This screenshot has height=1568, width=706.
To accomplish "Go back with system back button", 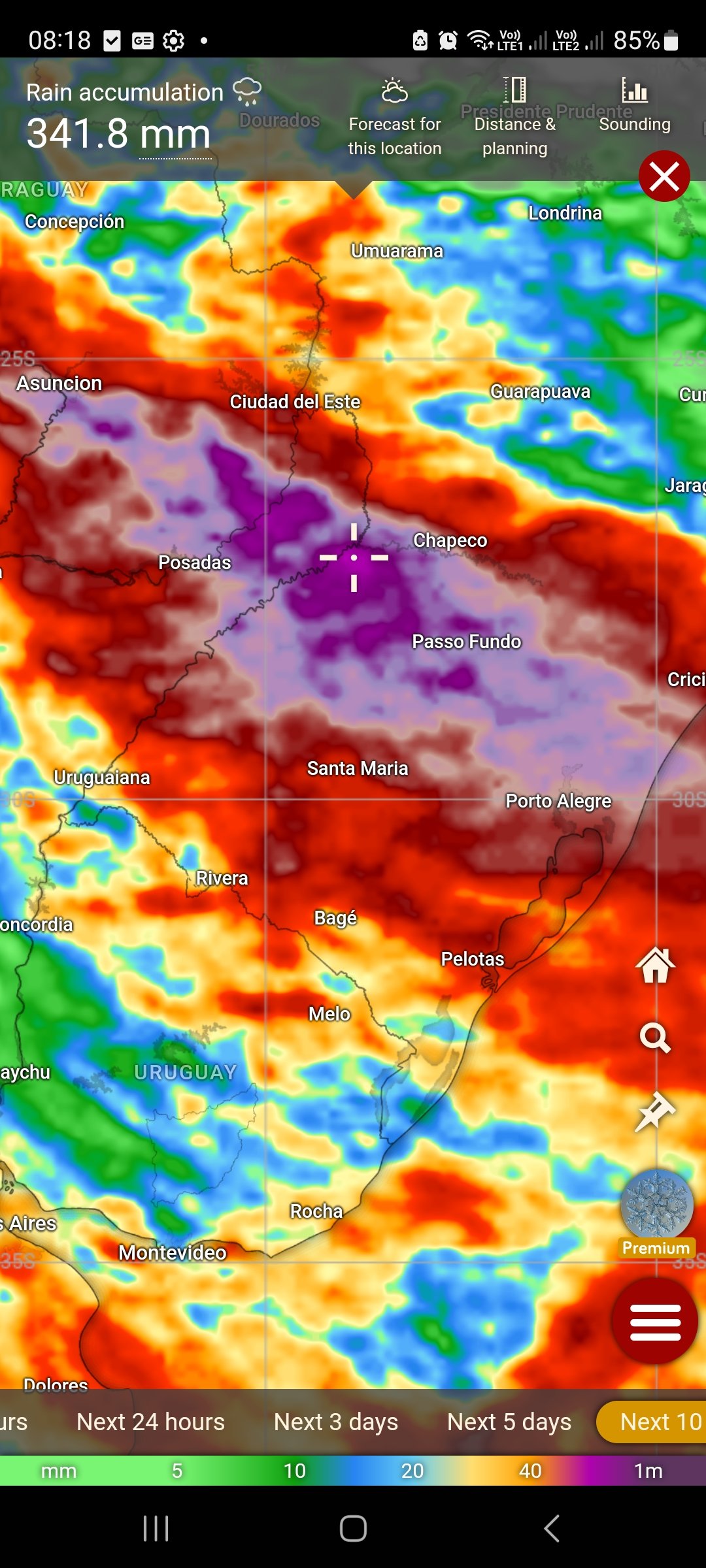I will click(x=552, y=1529).
